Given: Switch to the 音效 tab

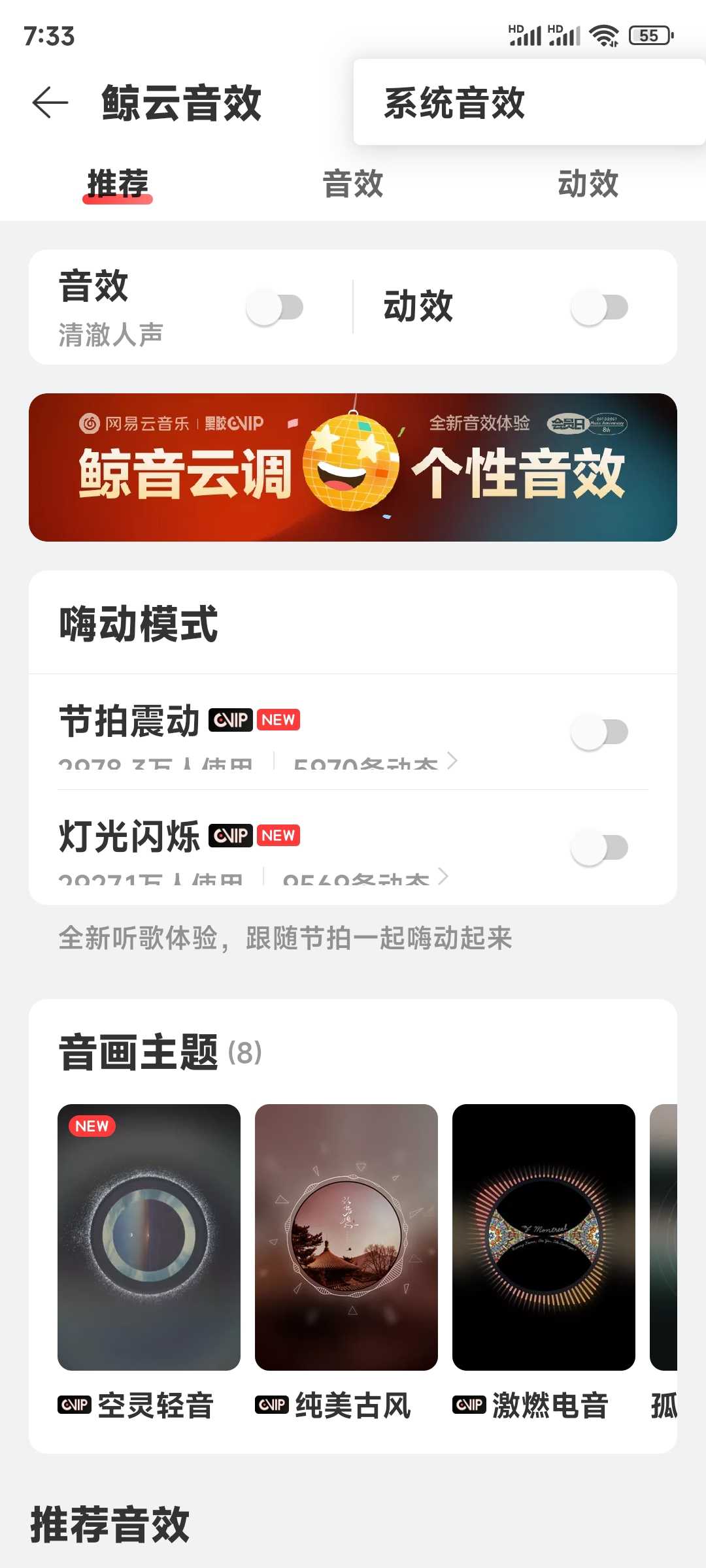Looking at the screenshot, I should [x=352, y=184].
